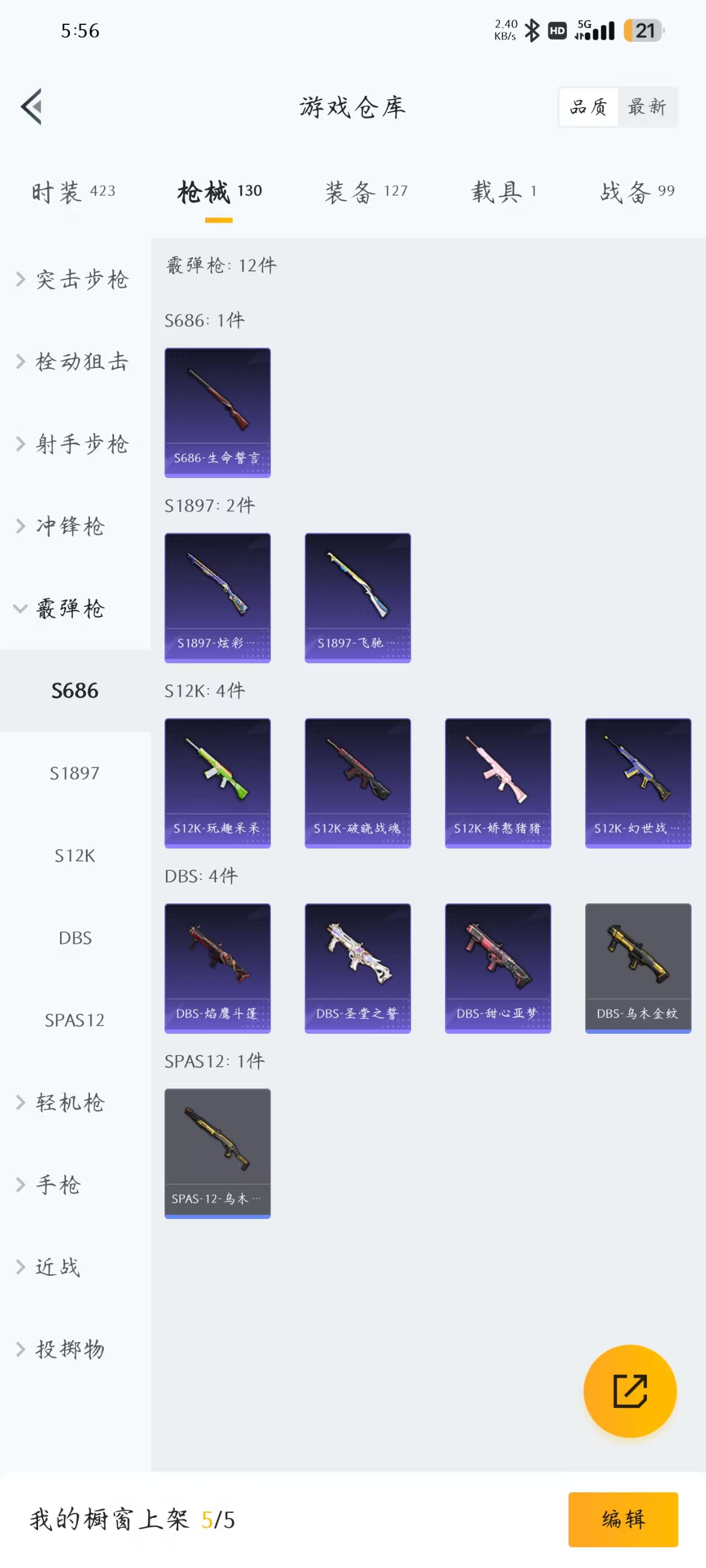This screenshot has height=1568, width=706.
Task: Open the S686-生命誓言 skin
Action: click(x=217, y=412)
